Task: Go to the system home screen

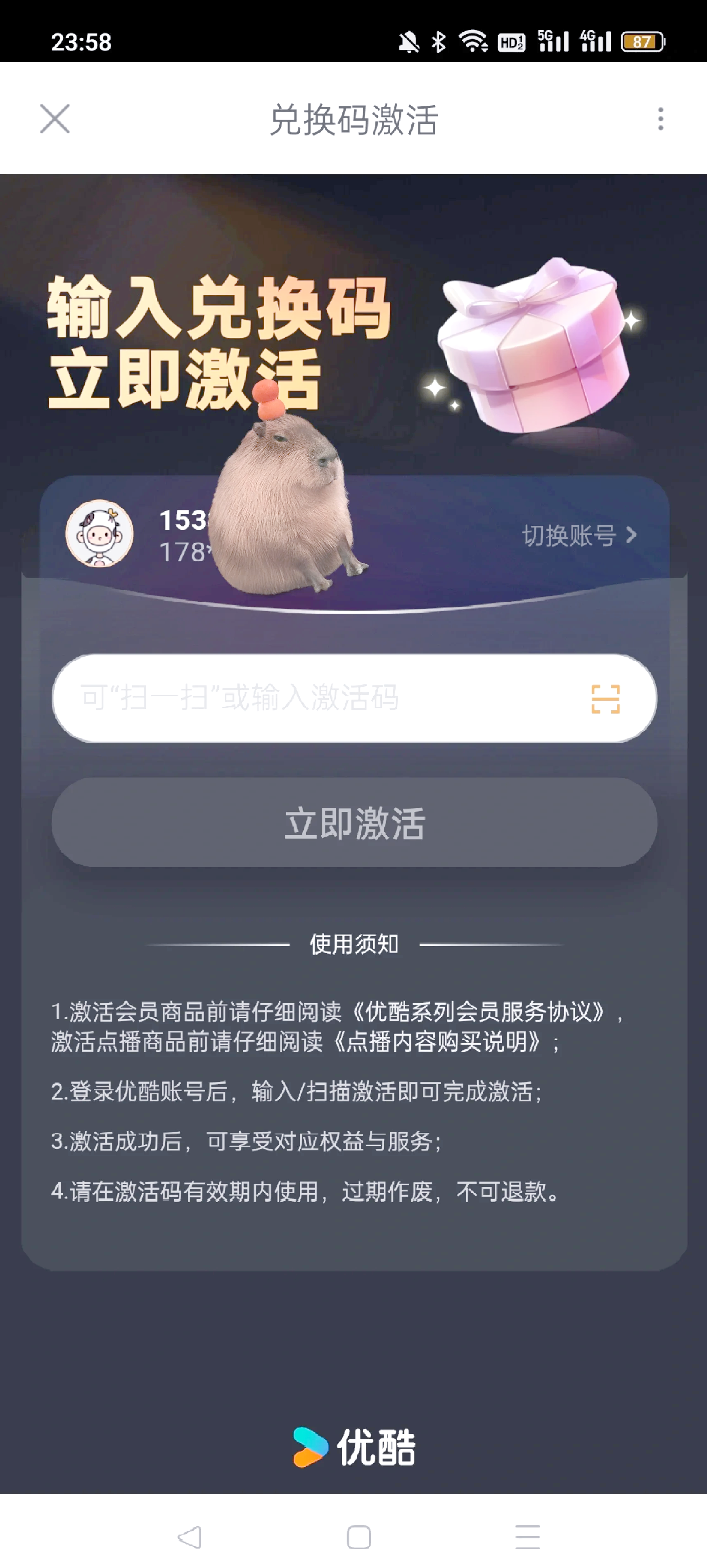Action: [x=359, y=1536]
